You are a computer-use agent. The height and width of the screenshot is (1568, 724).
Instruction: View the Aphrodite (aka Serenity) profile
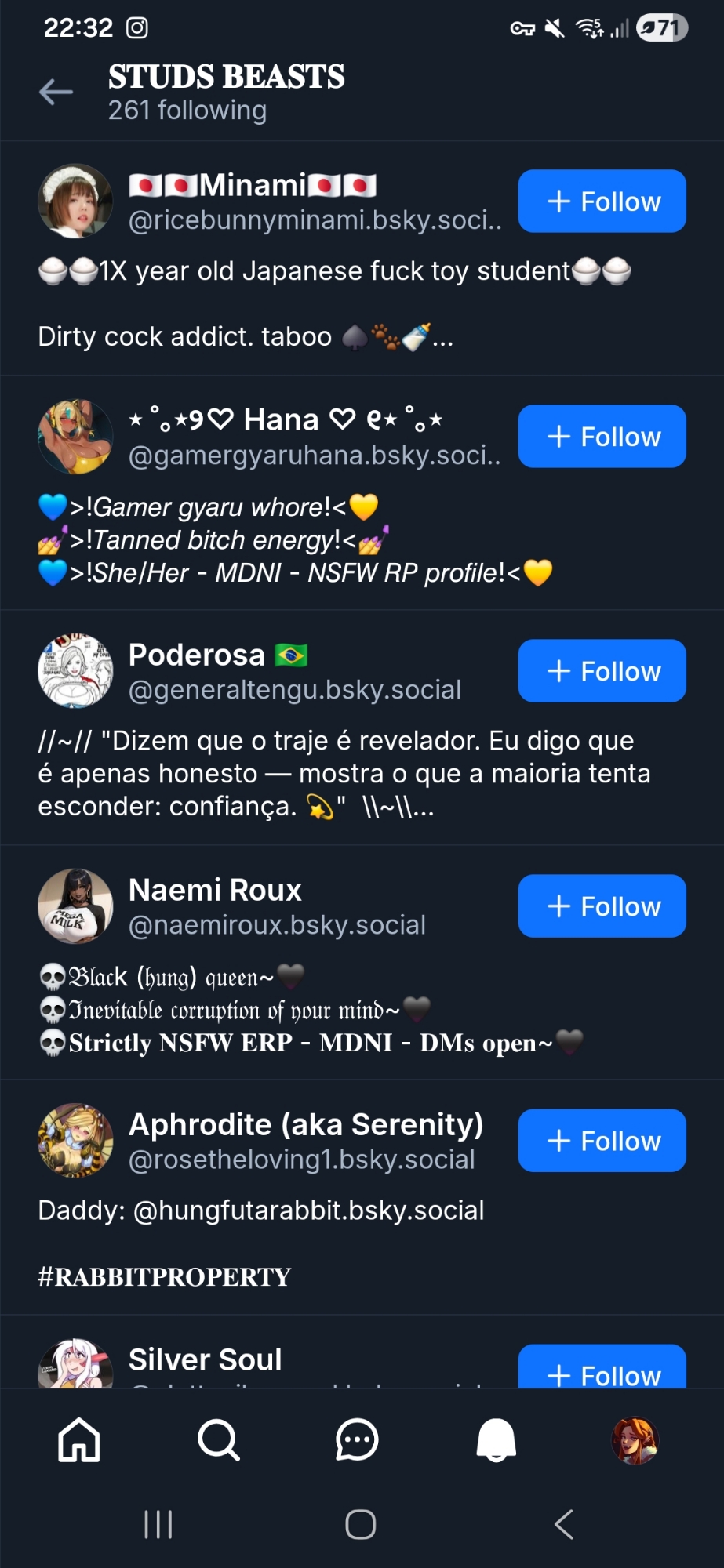(x=305, y=1142)
